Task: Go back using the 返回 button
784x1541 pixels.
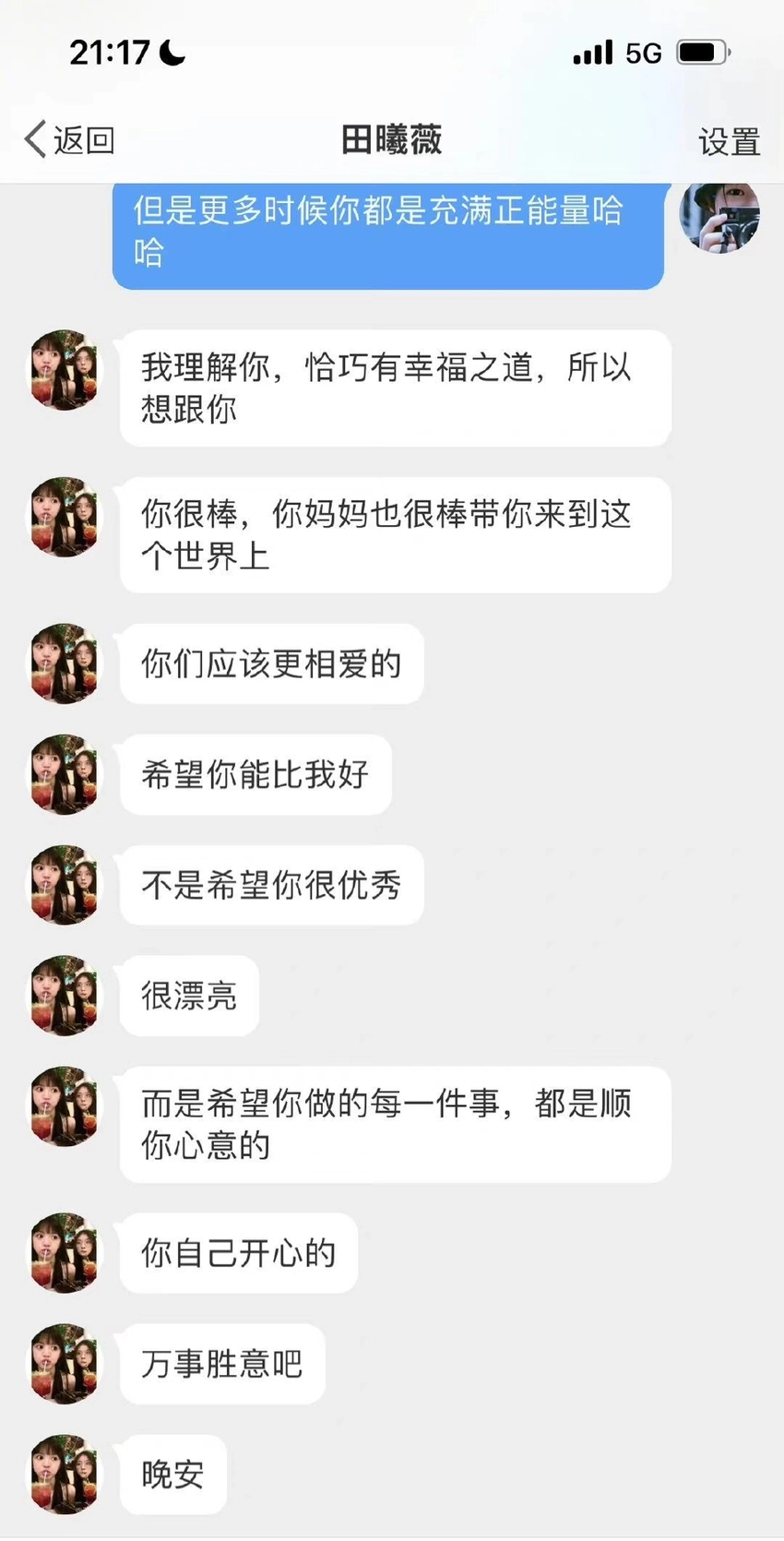Action: tap(70, 140)
